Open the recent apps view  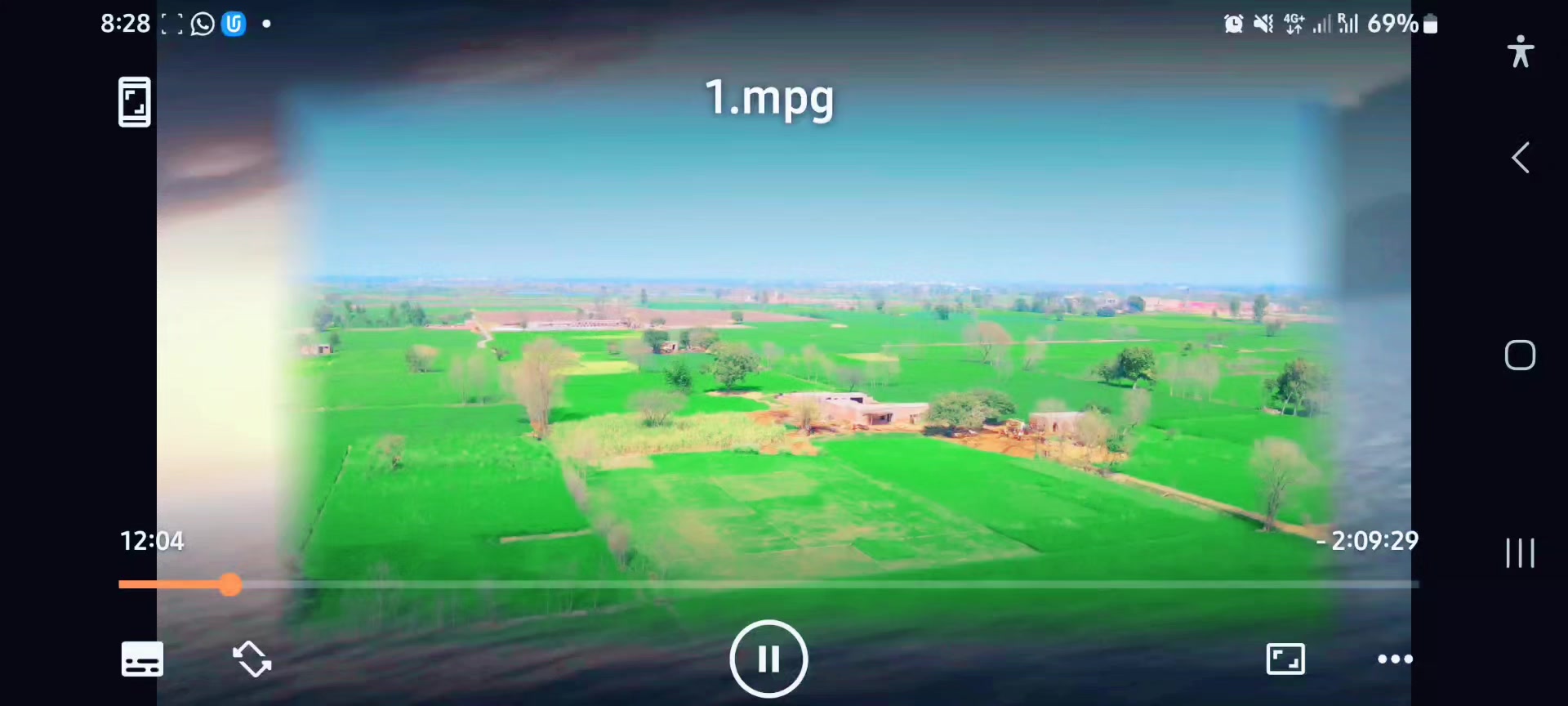coord(1520,553)
